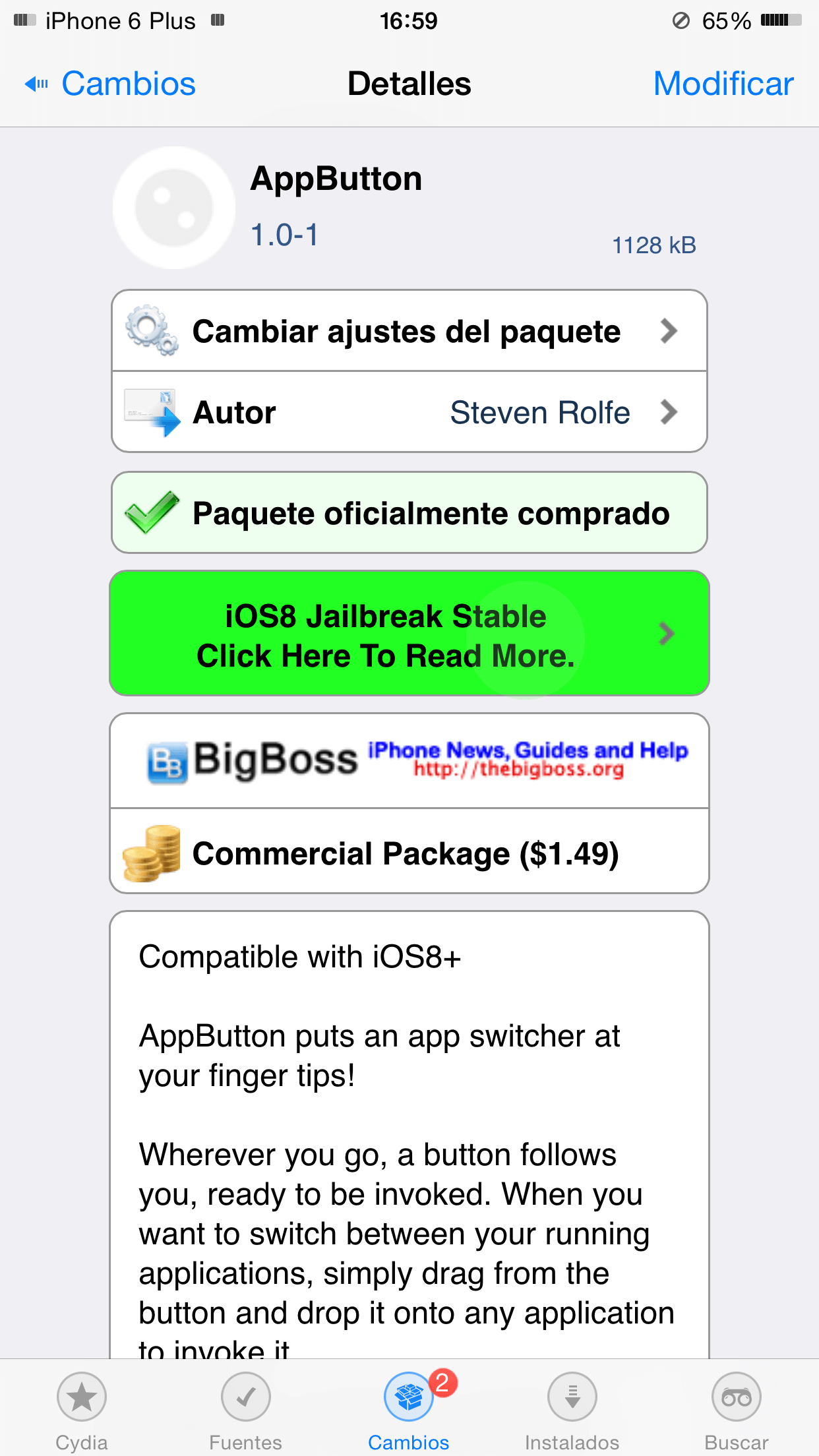The height and width of the screenshot is (1456, 819).
Task: Open the iOS8 Jailbreak Stable banner
Action: tap(409, 634)
